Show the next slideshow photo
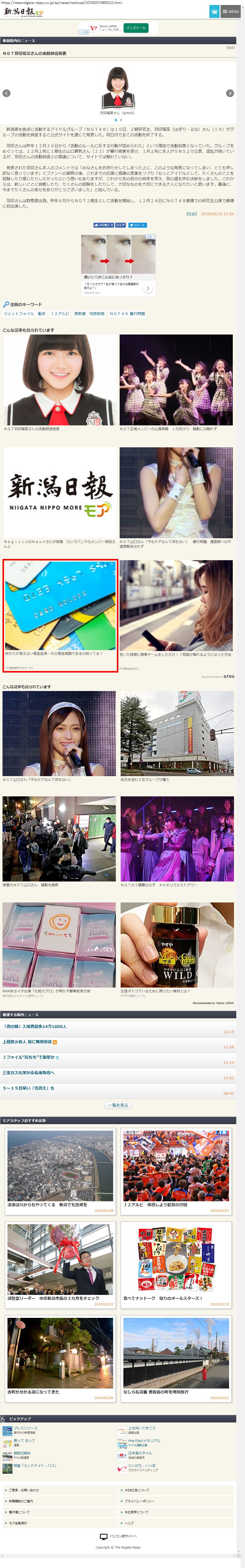This screenshot has height=1568, width=245. point(230,93)
